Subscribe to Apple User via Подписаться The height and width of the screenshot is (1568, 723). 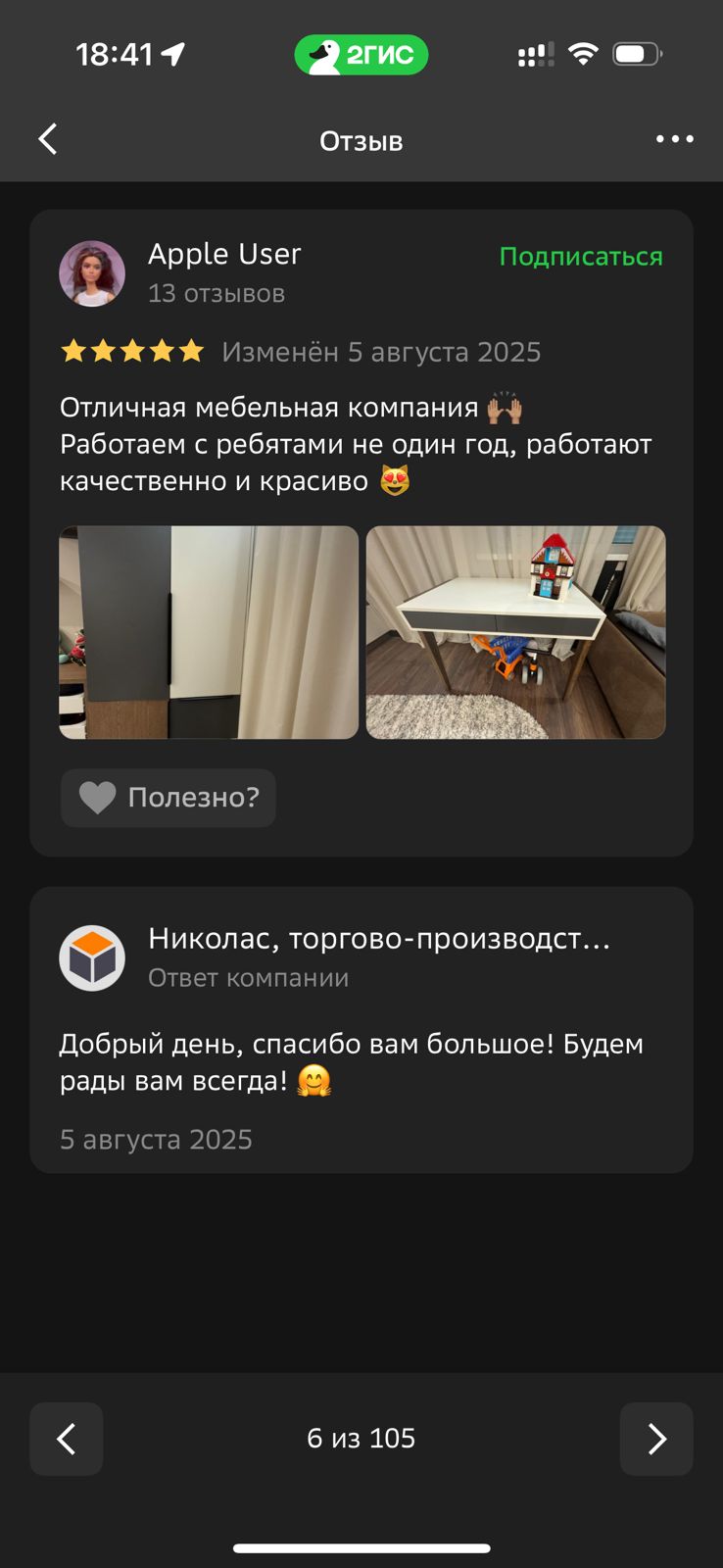pyautogui.click(x=581, y=257)
